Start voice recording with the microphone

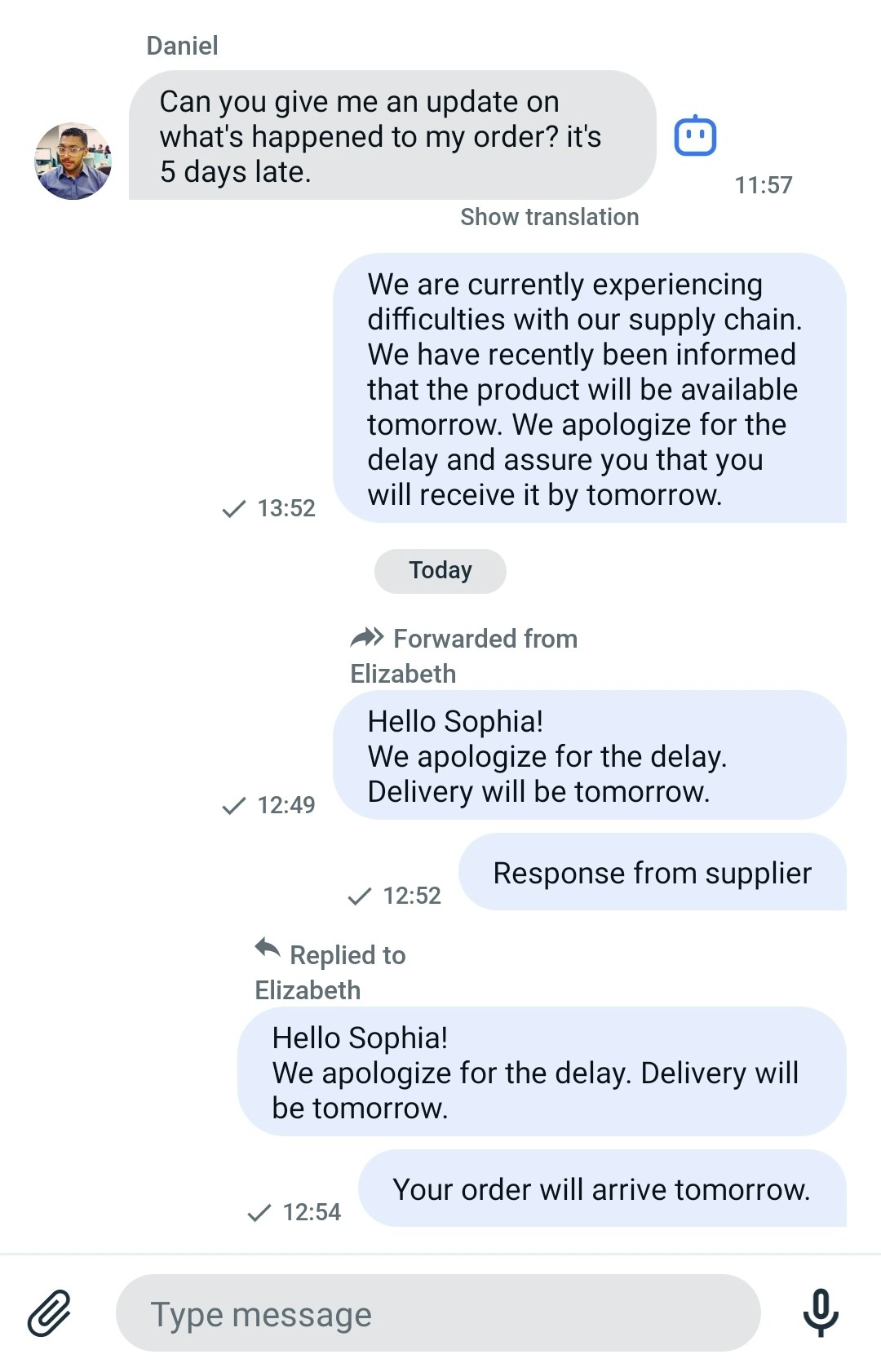tap(820, 1312)
